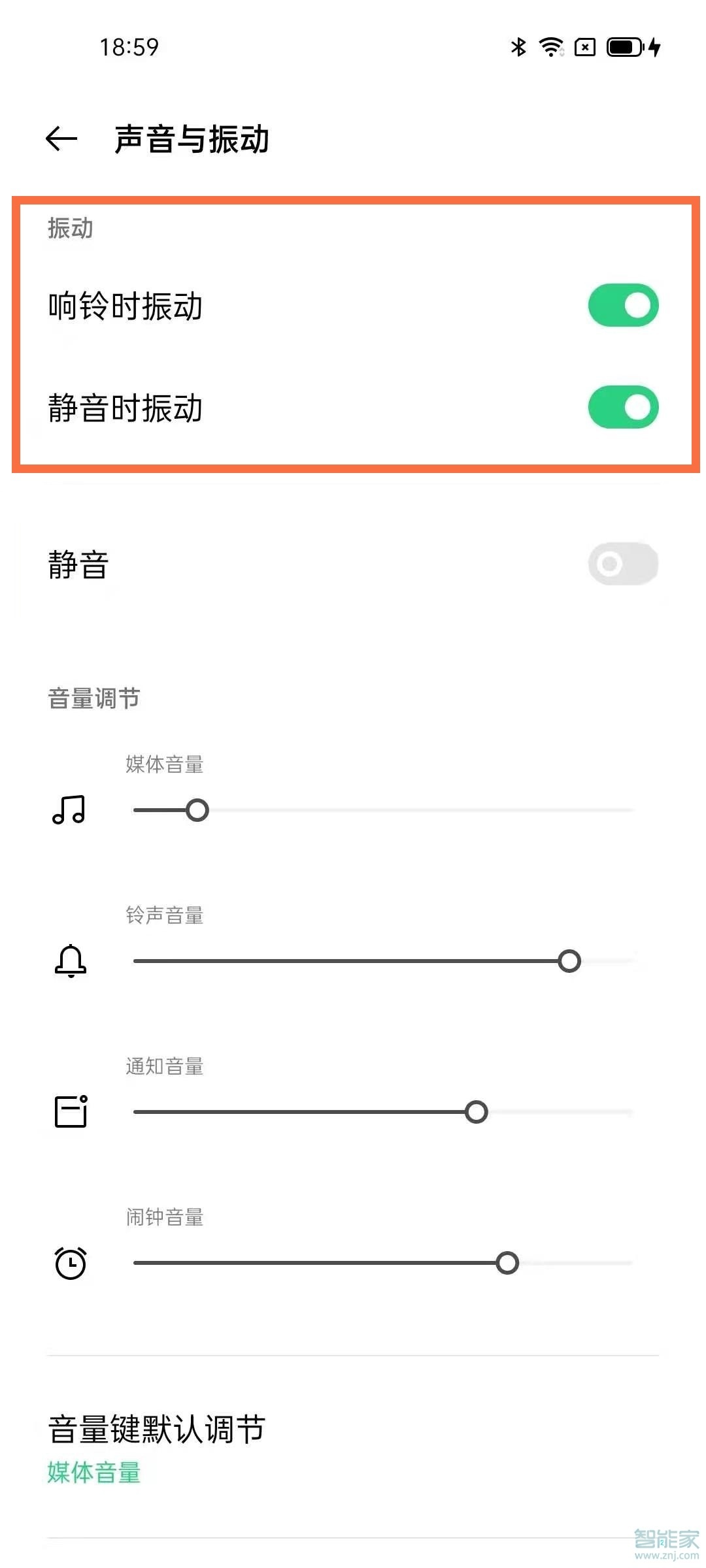This screenshot has height=1568, width=706.
Task: Tap the Bluetooth icon in the status bar
Action: tap(518, 47)
